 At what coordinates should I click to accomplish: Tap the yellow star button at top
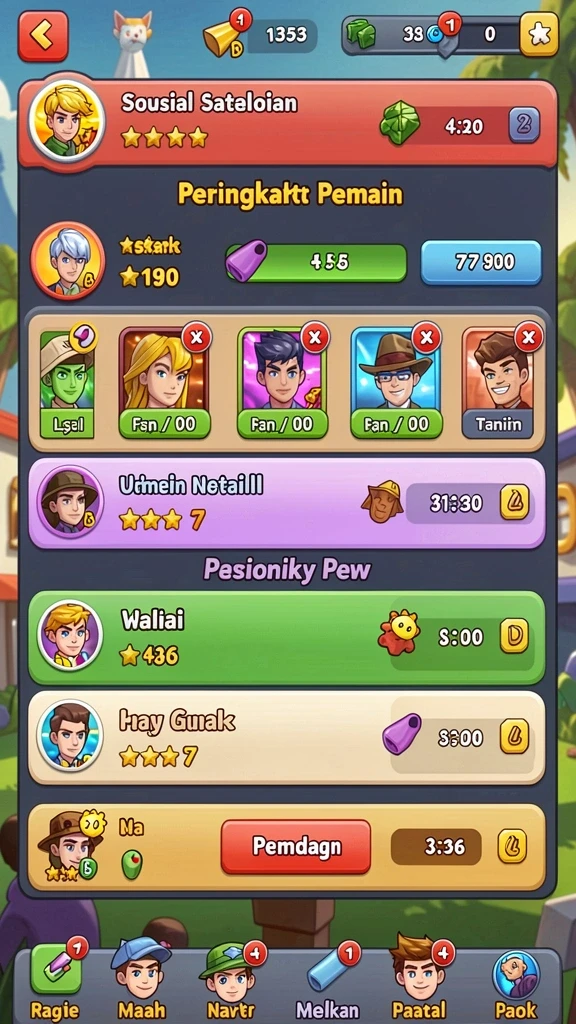tap(539, 35)
